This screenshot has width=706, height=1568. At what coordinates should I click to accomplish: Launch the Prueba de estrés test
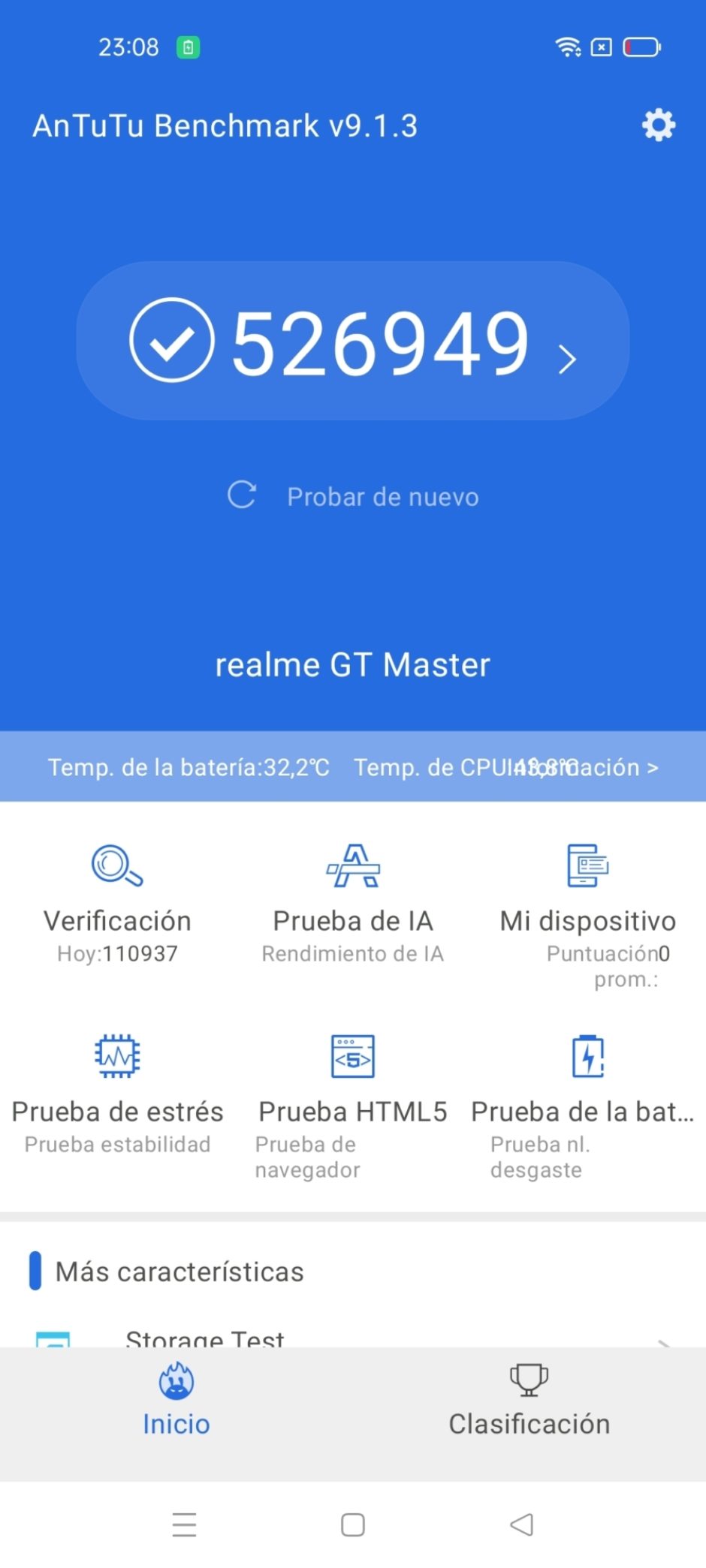click(x=117, y=1093)
